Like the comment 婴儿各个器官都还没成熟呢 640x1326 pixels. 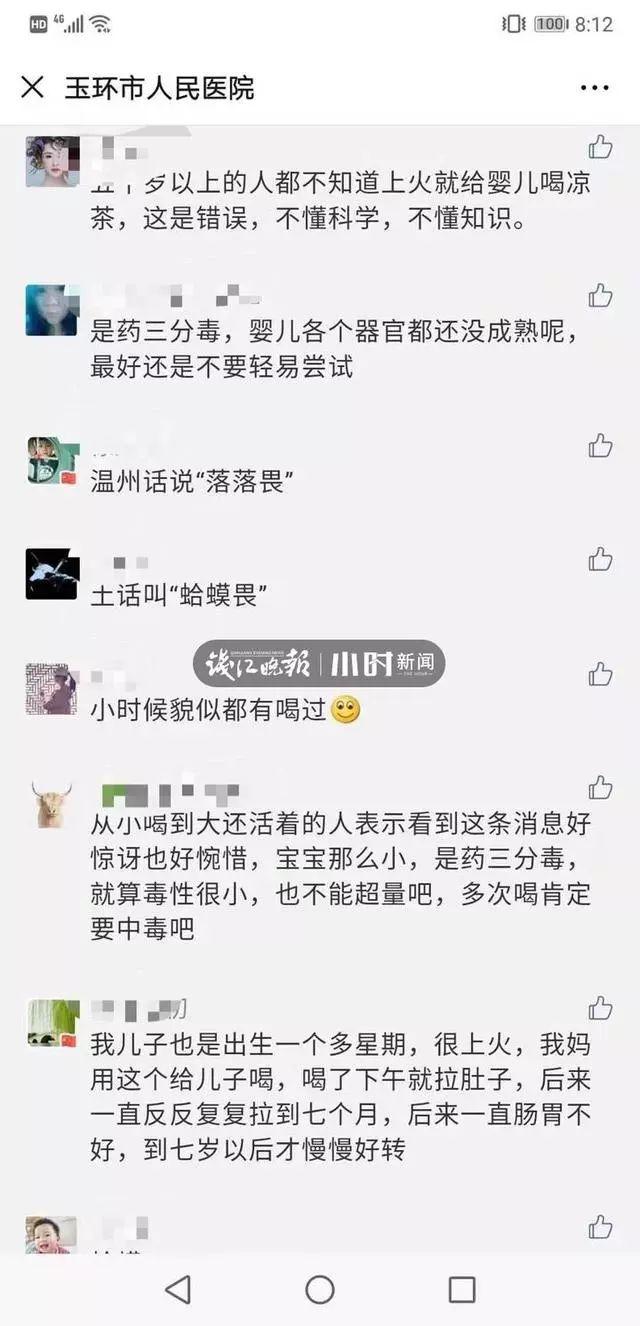point(600,295)
